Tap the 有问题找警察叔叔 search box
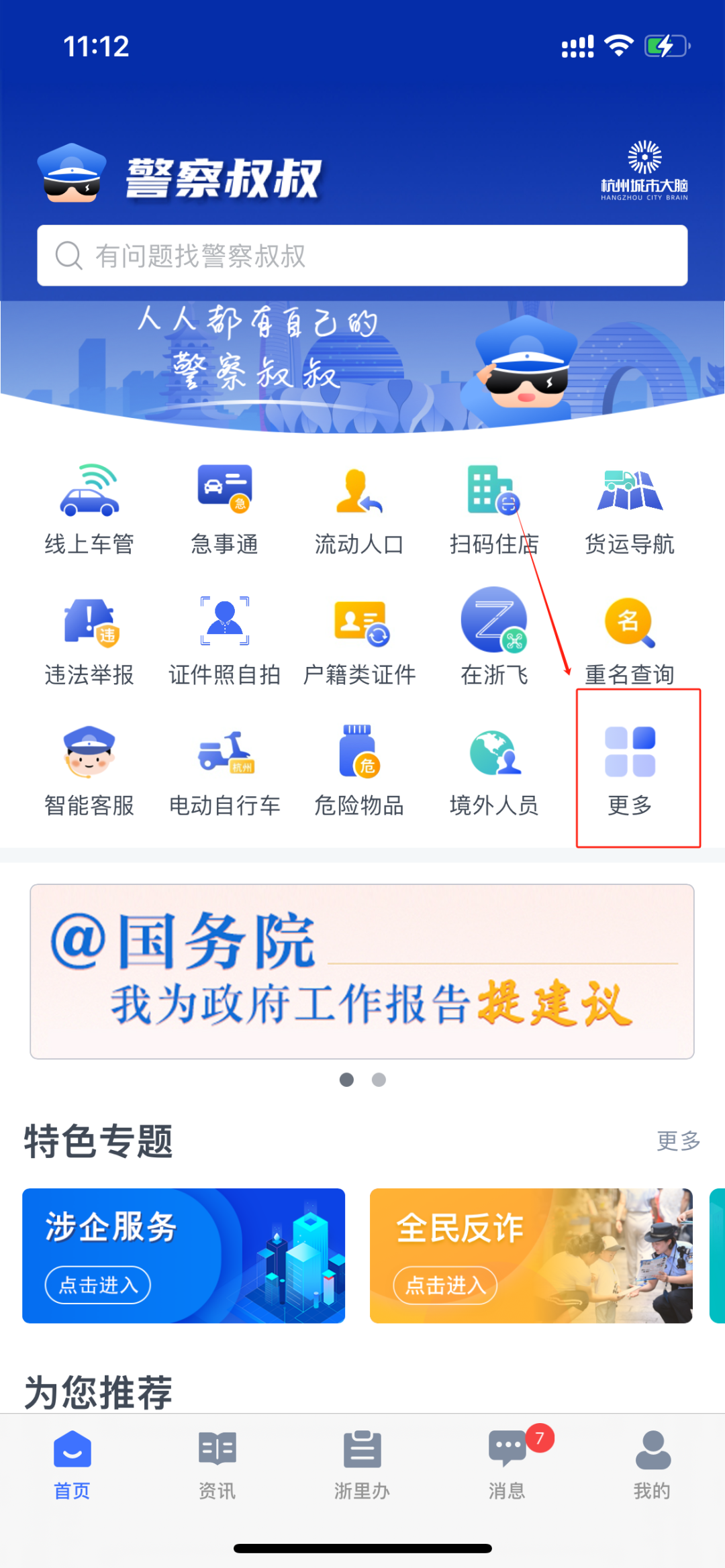725x1568 pixels. pos(362,256)
